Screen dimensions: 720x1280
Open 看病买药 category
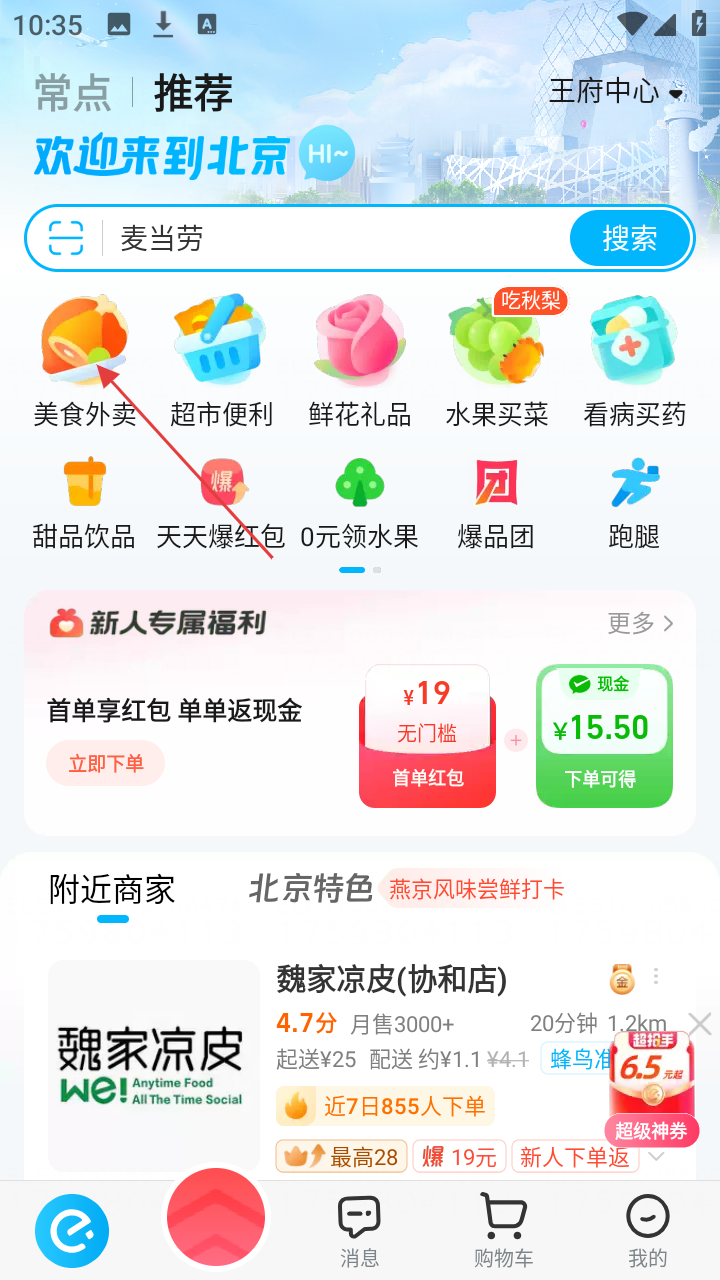[x=635, y=360]
